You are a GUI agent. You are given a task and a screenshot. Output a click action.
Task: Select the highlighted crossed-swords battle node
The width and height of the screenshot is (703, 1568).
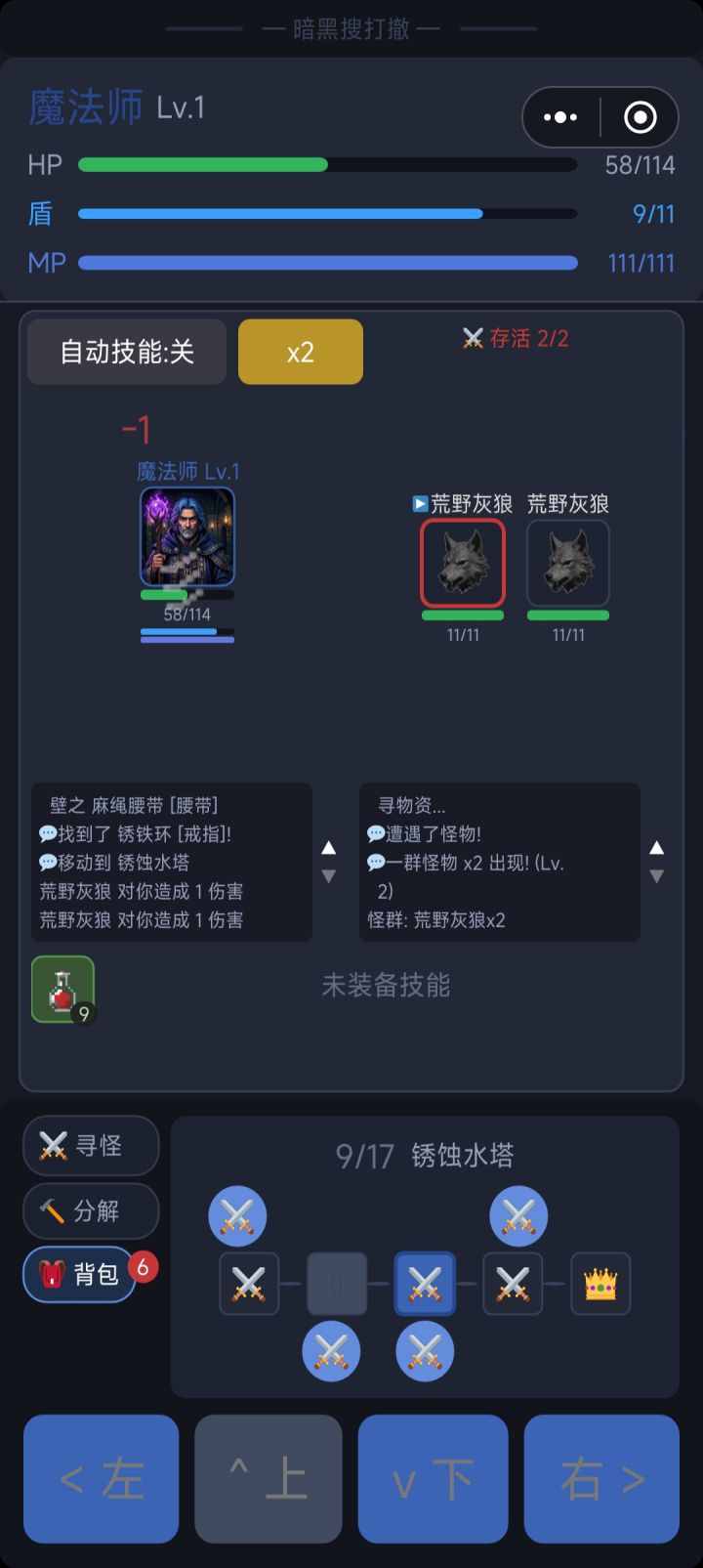click(425, 1283)
